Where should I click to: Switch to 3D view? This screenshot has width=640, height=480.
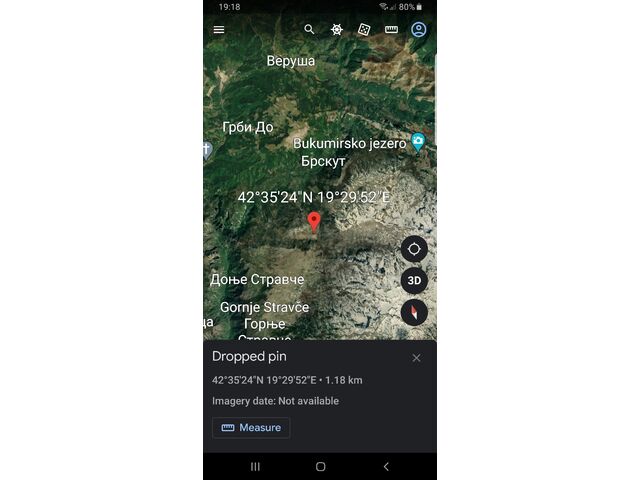point(414,281)
